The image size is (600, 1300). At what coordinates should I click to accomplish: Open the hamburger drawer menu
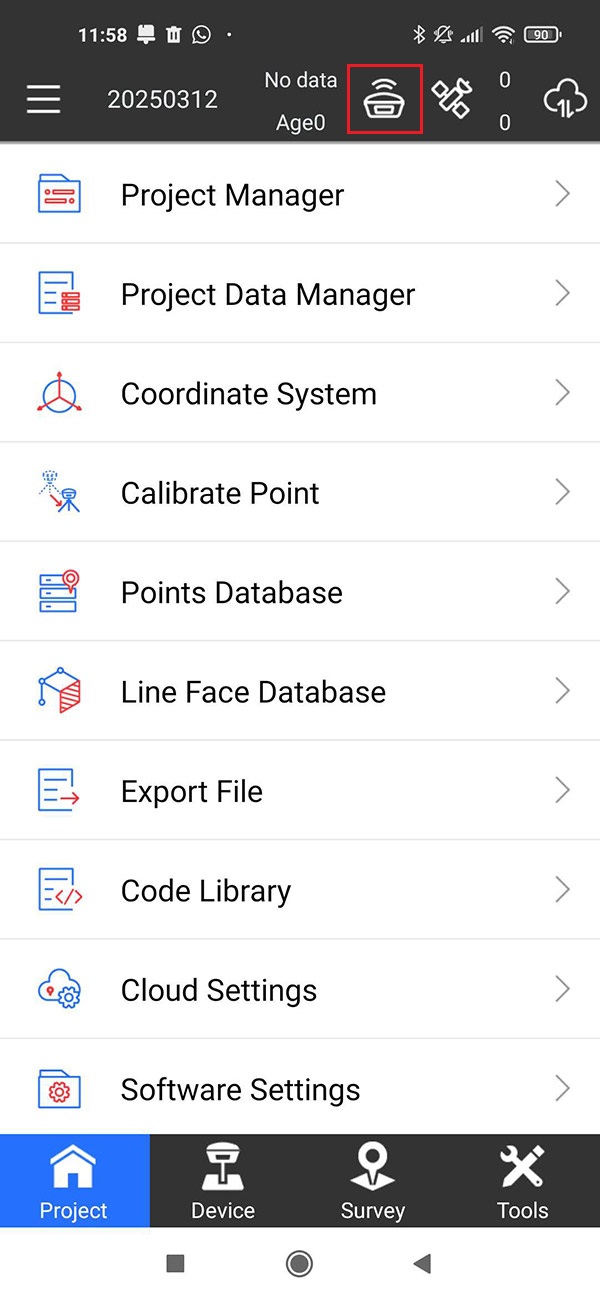[x=43, y=99]
